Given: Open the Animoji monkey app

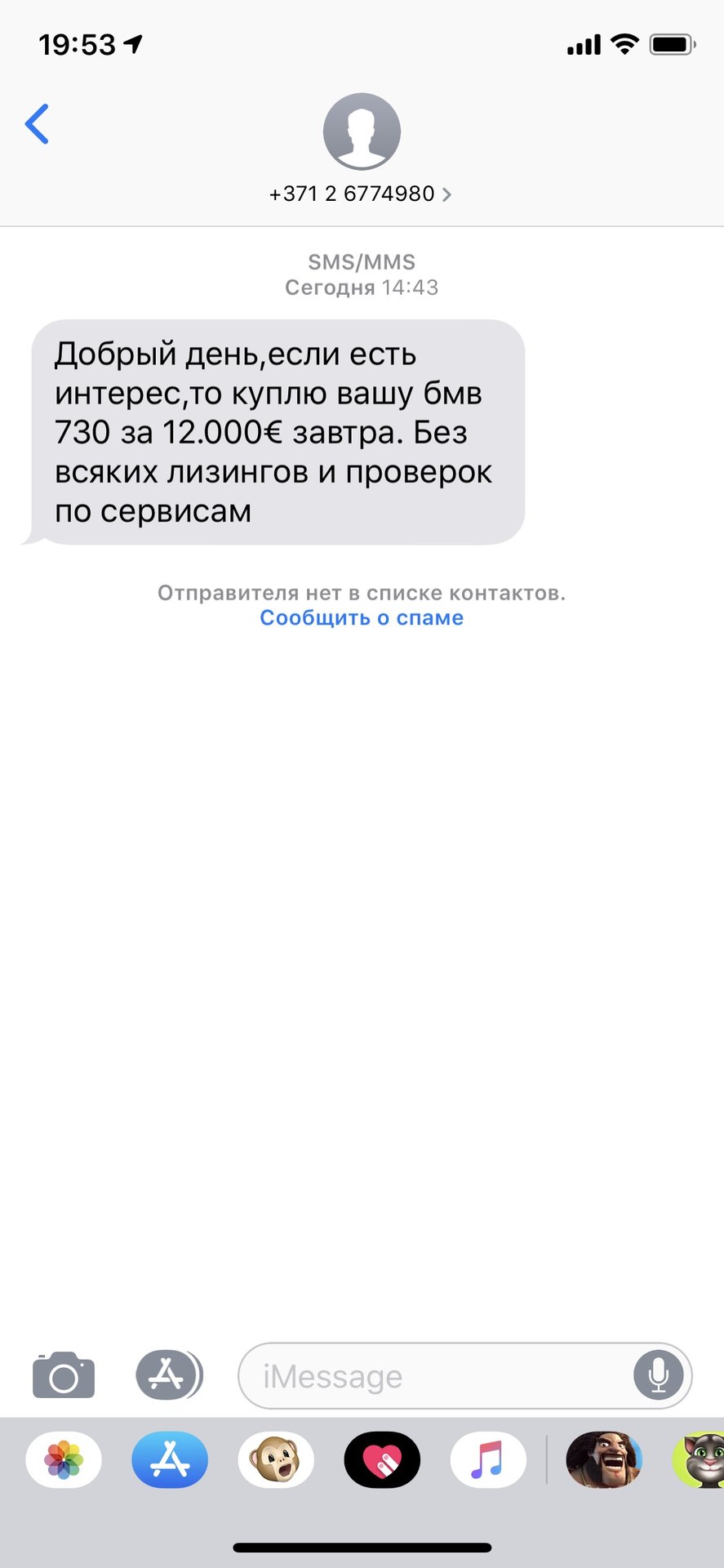Looking at the screenshot, I should coord(276,1460).
